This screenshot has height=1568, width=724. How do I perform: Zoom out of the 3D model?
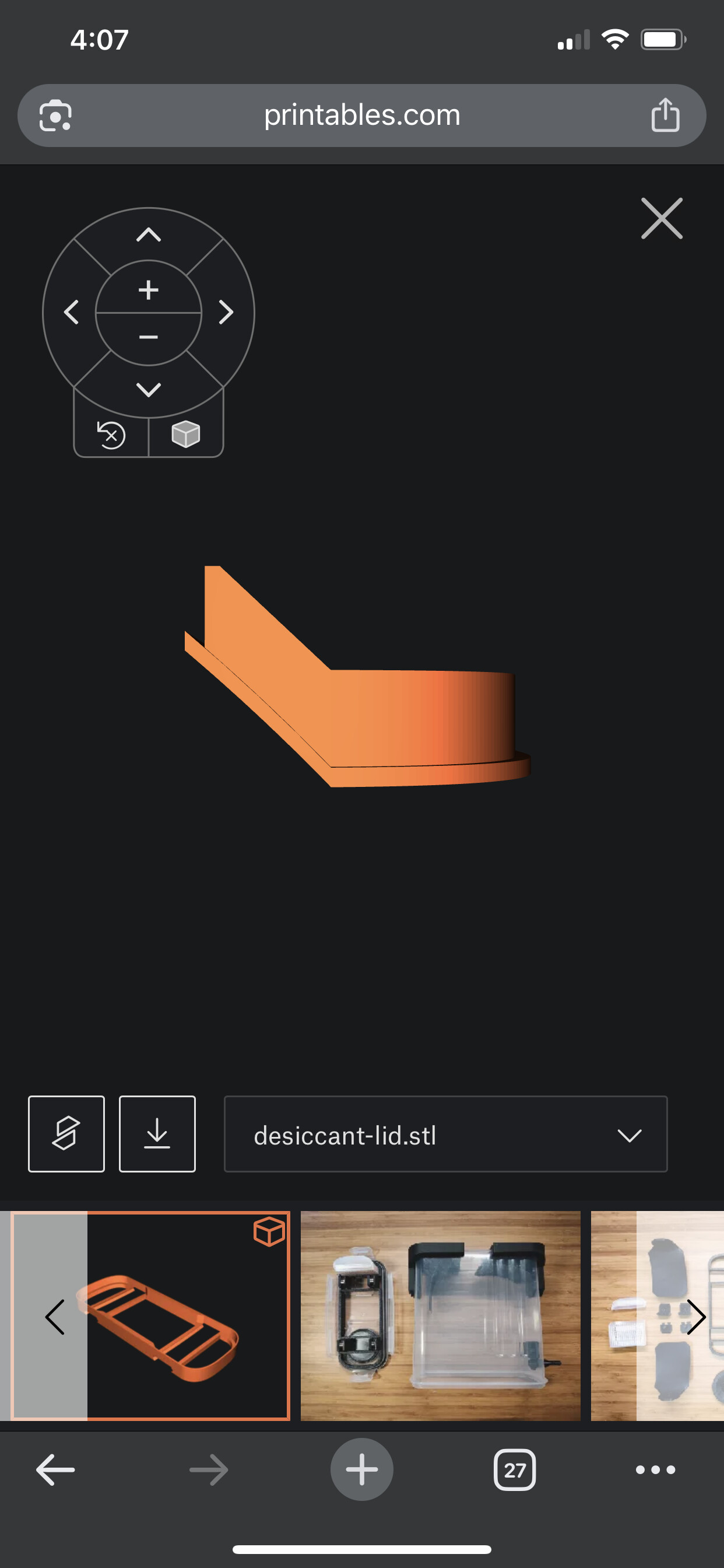[x=149, y=337]
